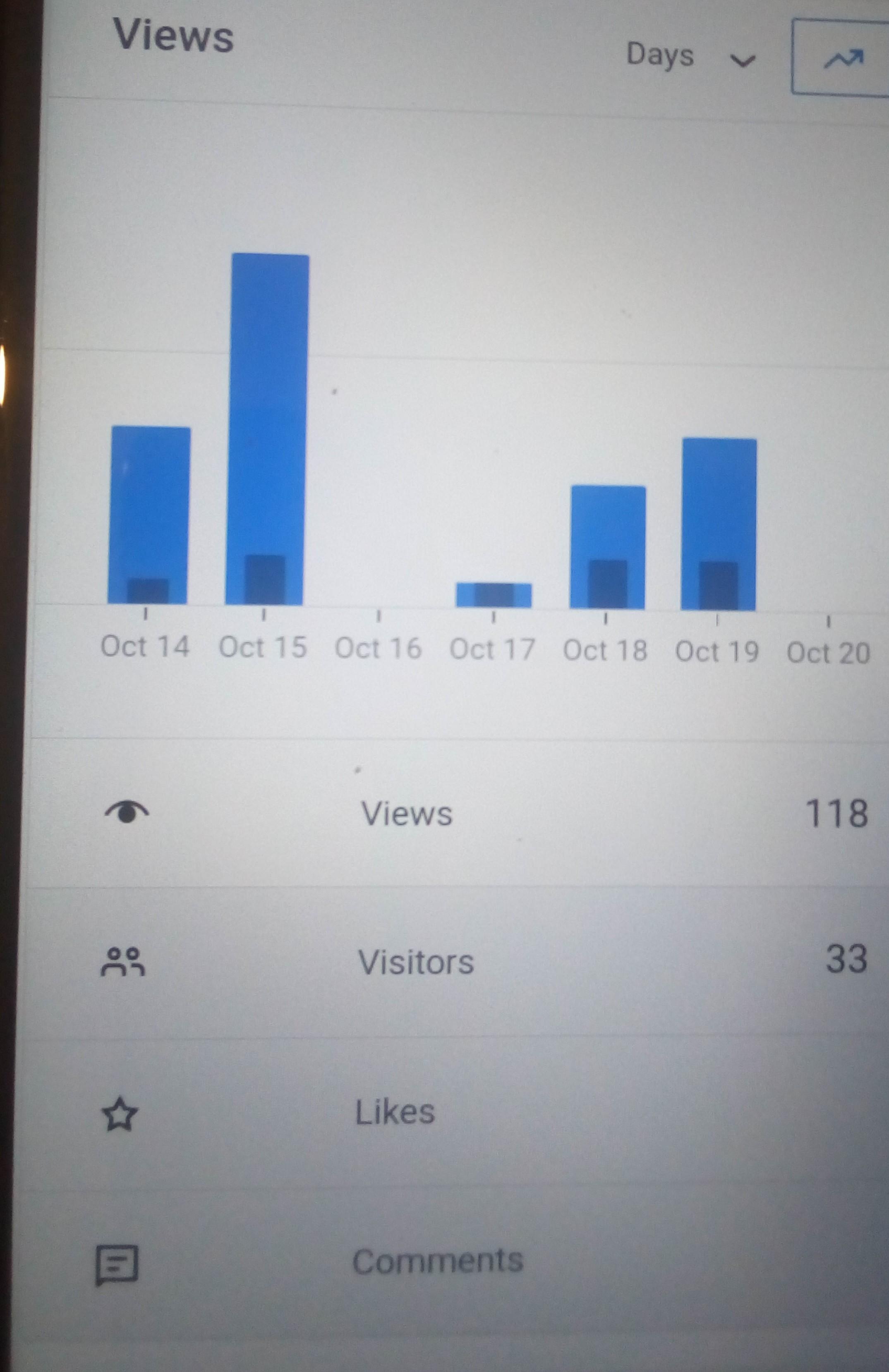
Task: Open the Views stat row
Action: point(455,814)
